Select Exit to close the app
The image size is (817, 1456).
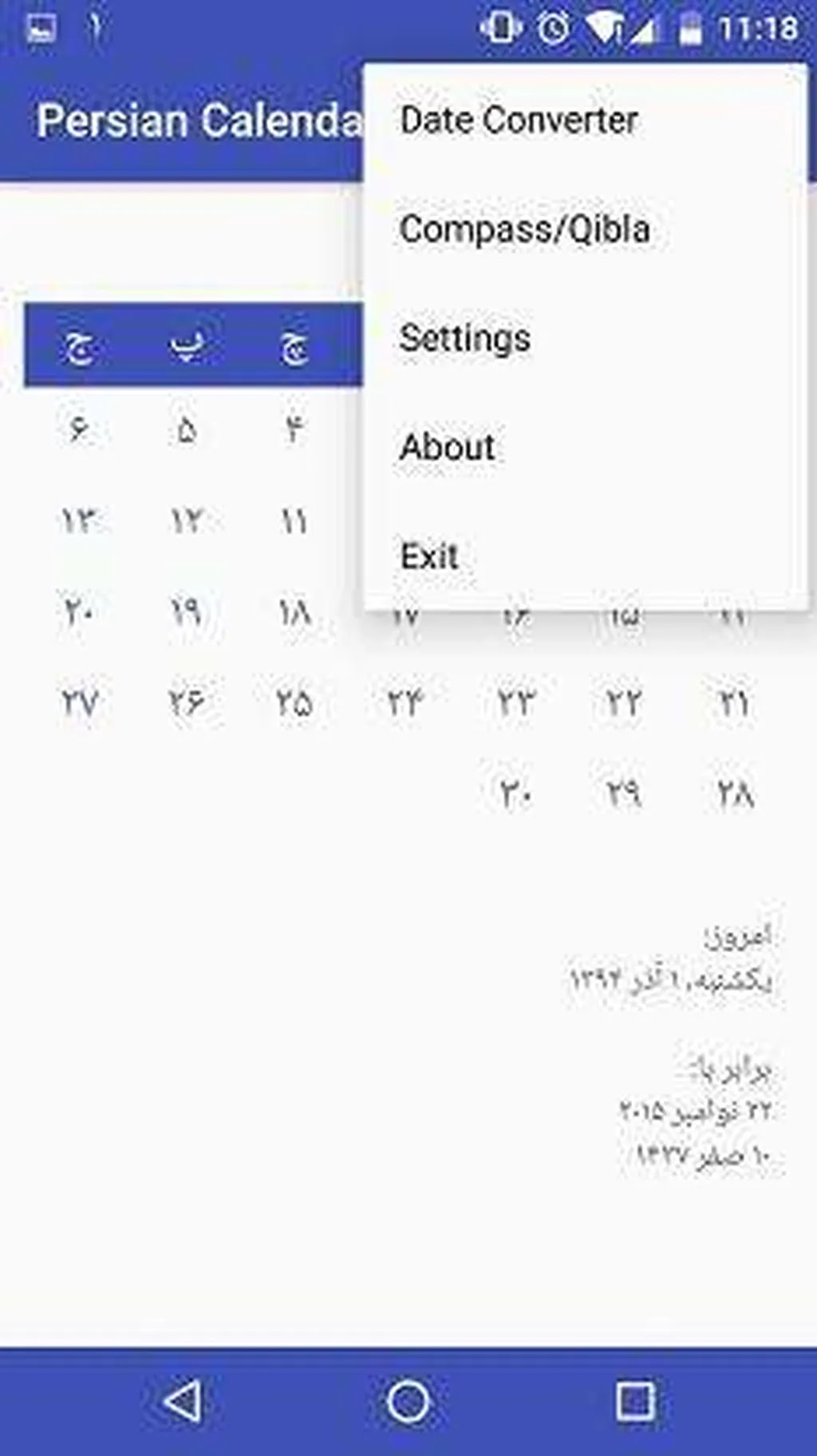pyautogui.click(x=428, y=556)
